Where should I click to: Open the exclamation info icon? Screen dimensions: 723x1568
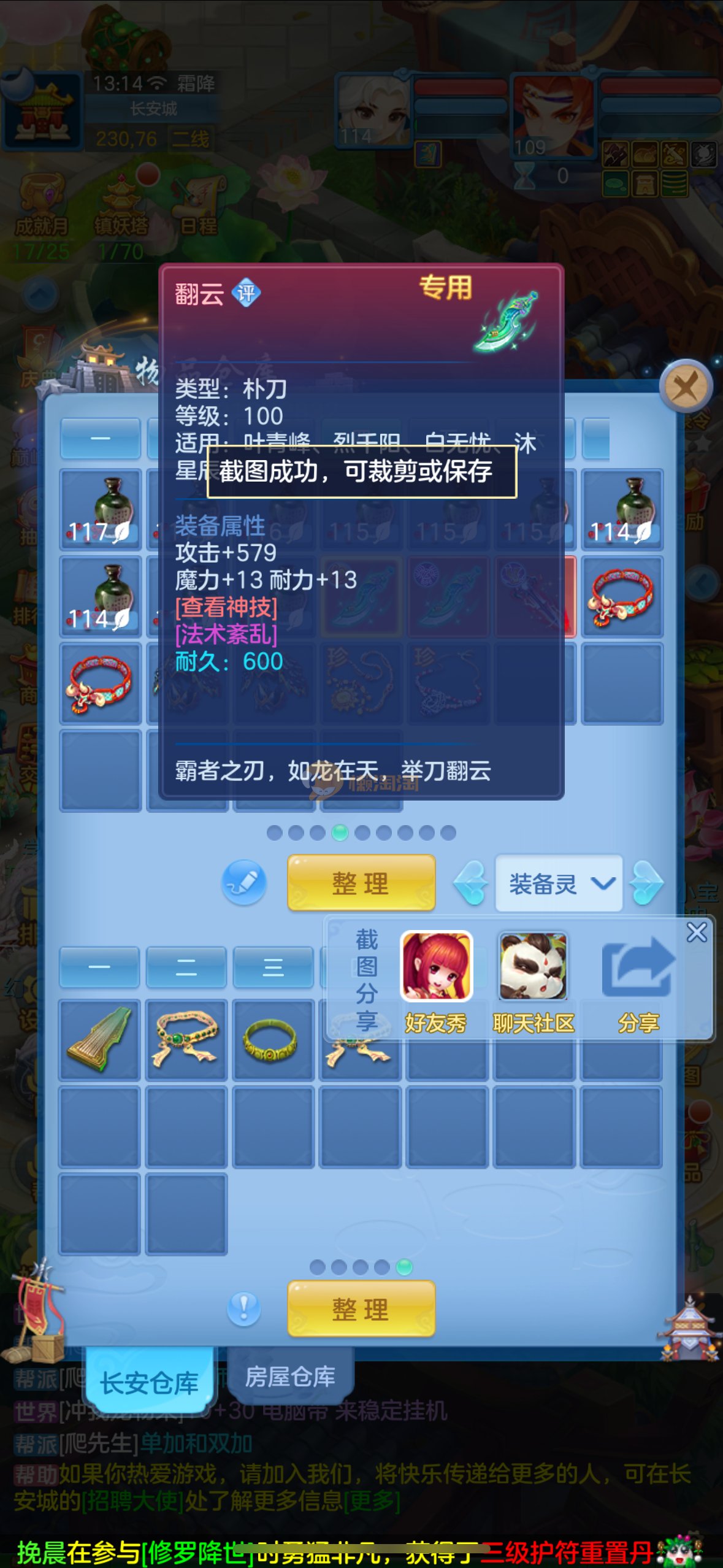pos(243,1309)
